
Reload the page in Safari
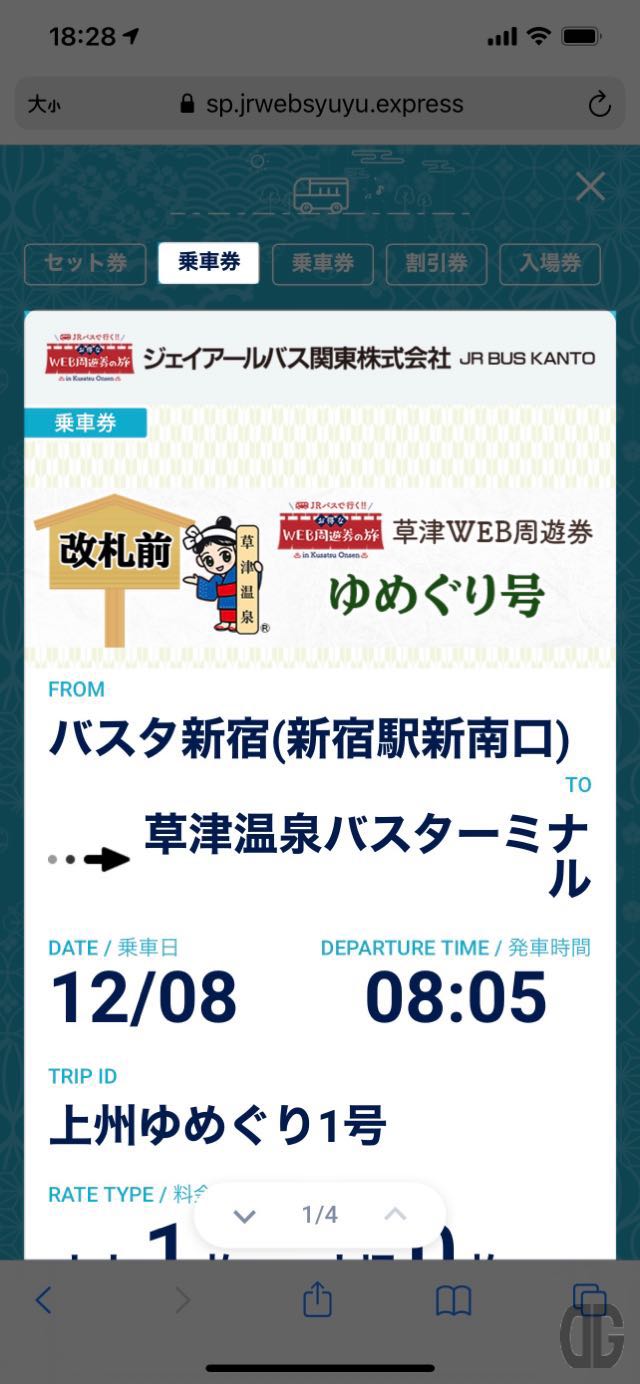pyautogui.click(x=599, y=104)
